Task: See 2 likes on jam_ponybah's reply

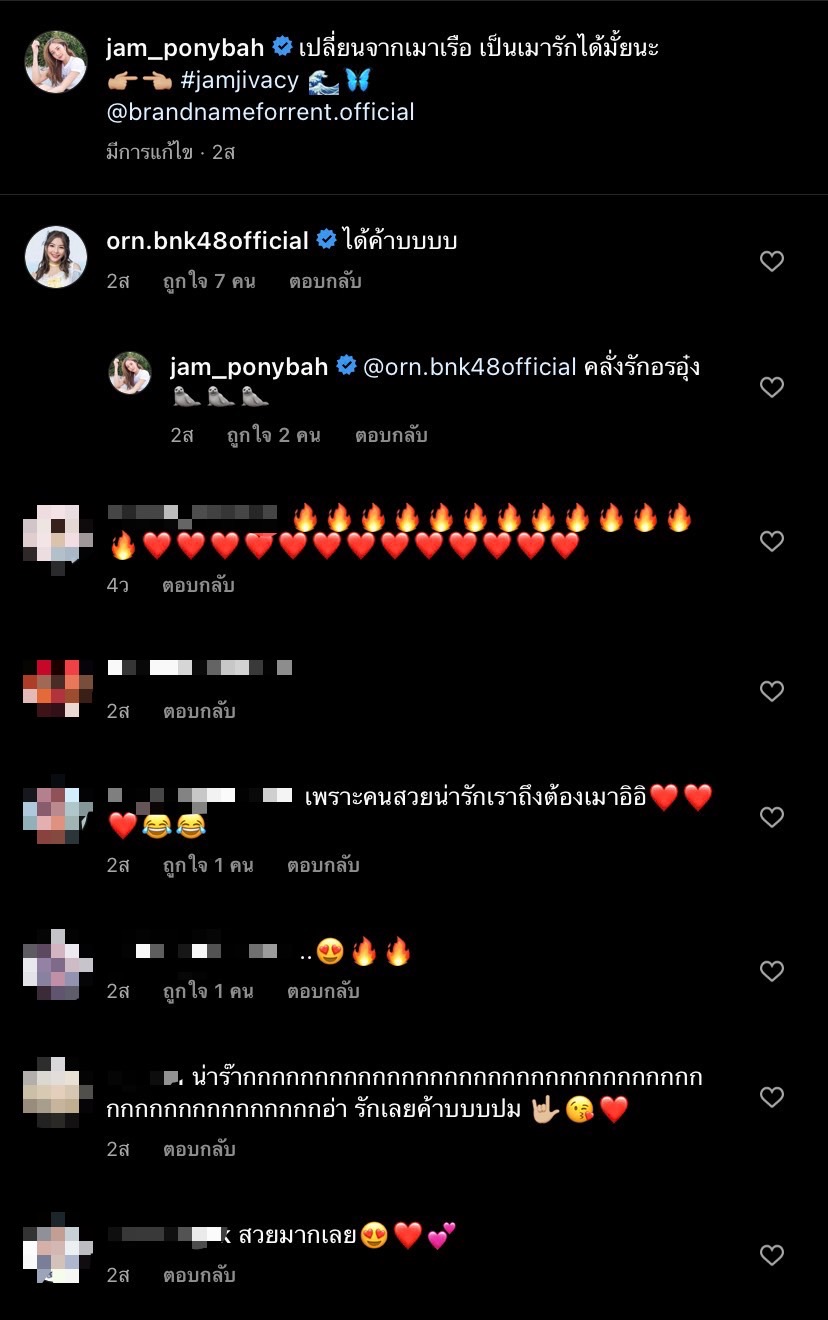Action: [273, 436]
